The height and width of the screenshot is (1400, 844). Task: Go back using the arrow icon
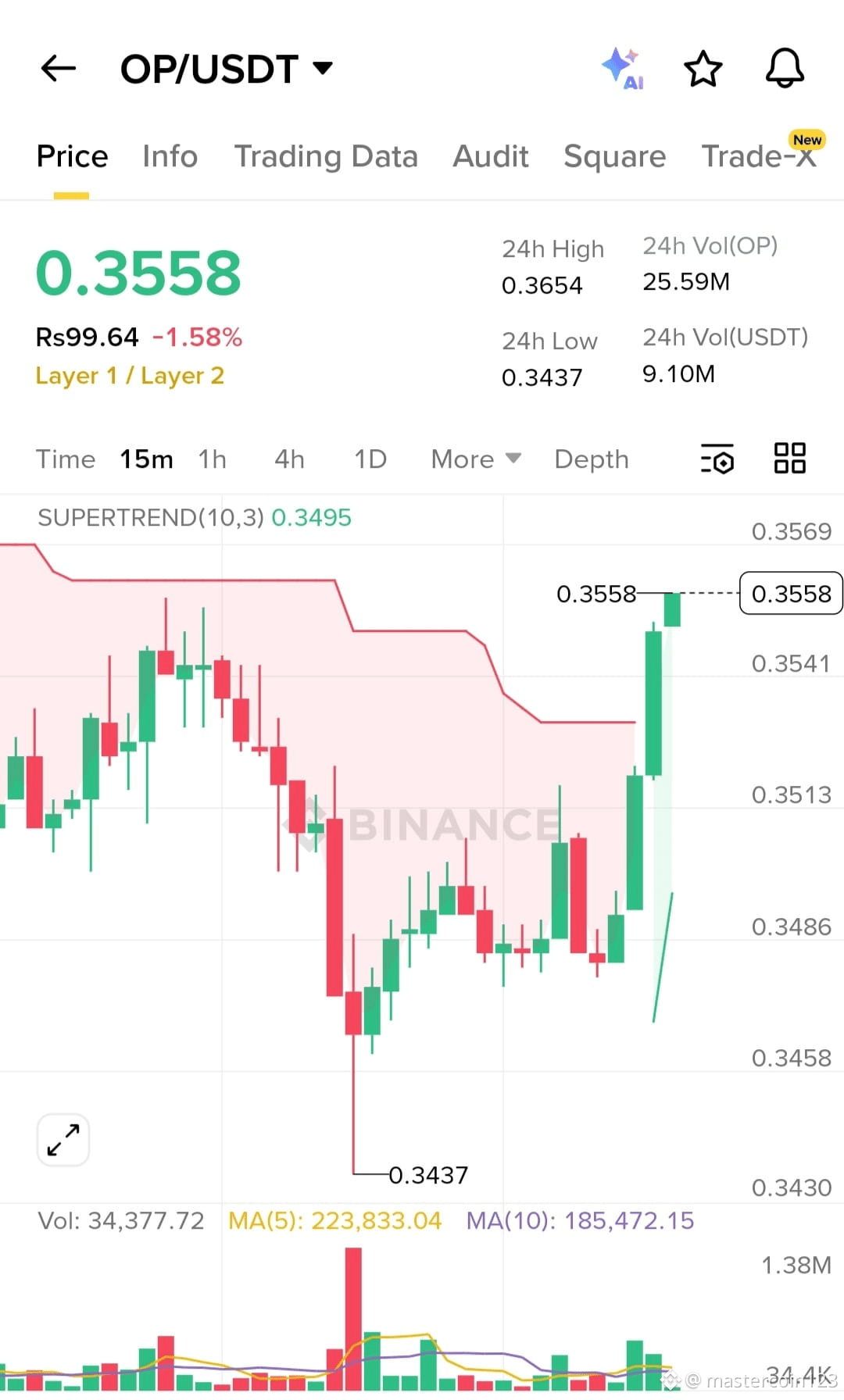57,69
